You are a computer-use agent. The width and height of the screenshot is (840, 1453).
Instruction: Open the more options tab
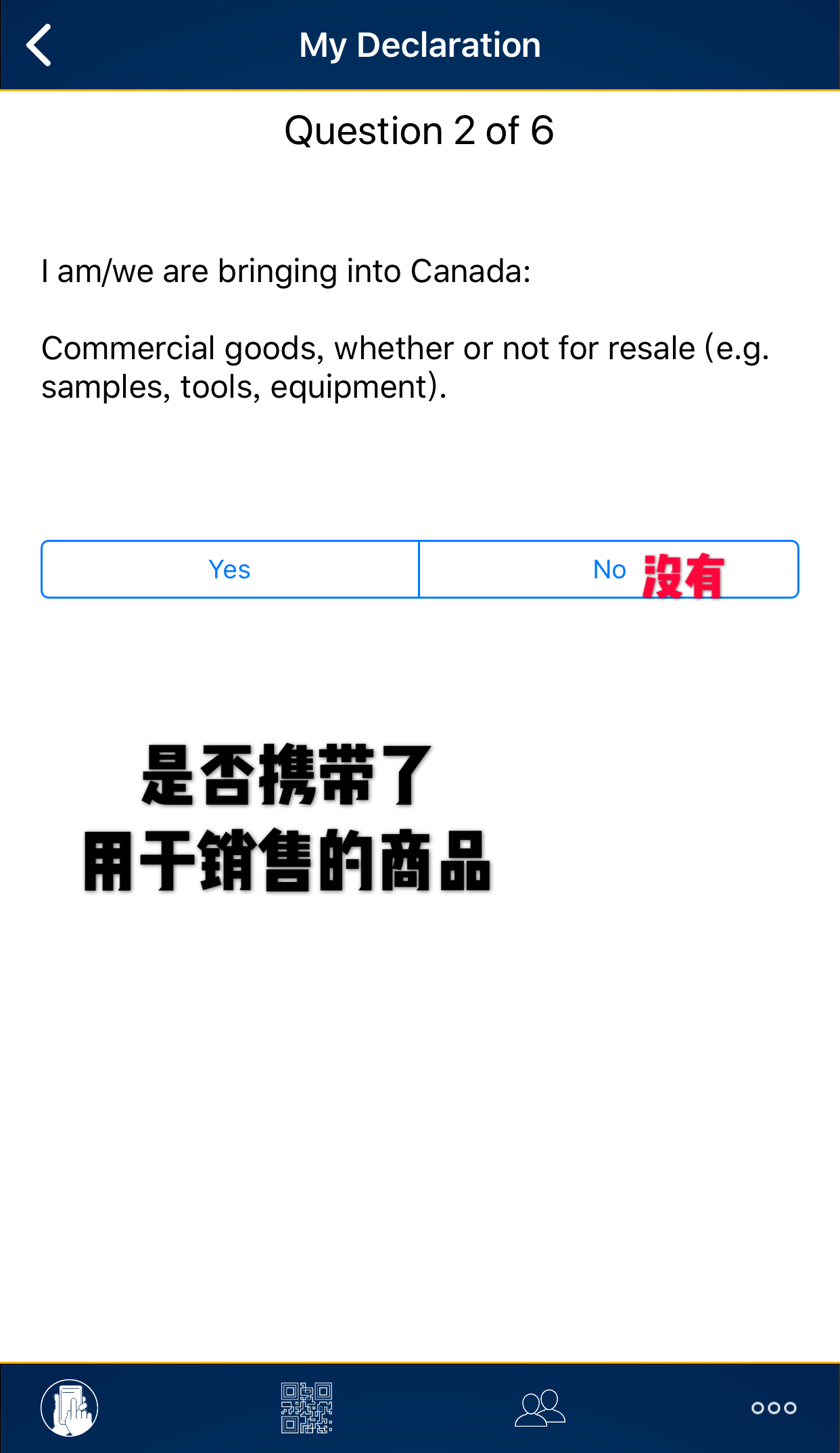pyautogui.click(x=774, y=1408)
